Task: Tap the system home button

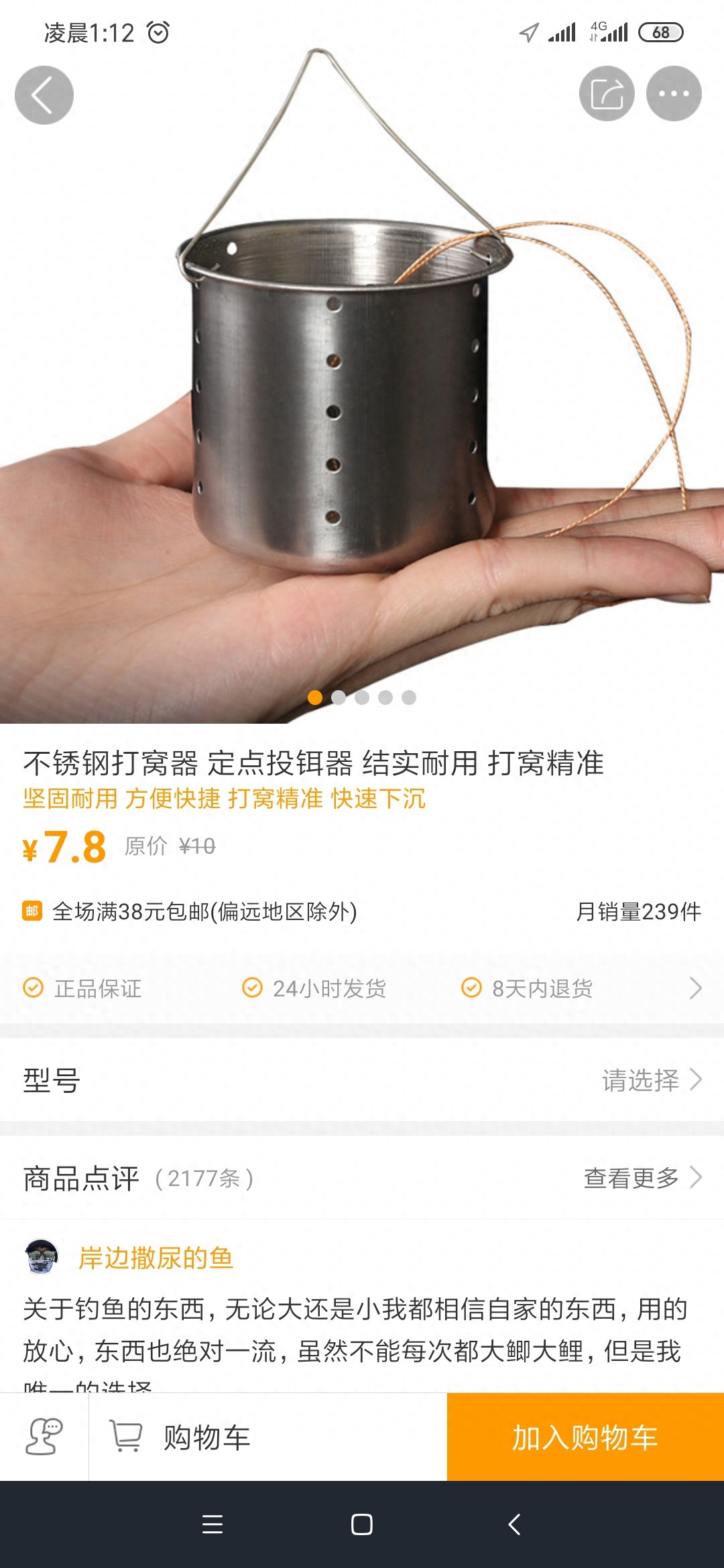Action: pos(362,1524)
